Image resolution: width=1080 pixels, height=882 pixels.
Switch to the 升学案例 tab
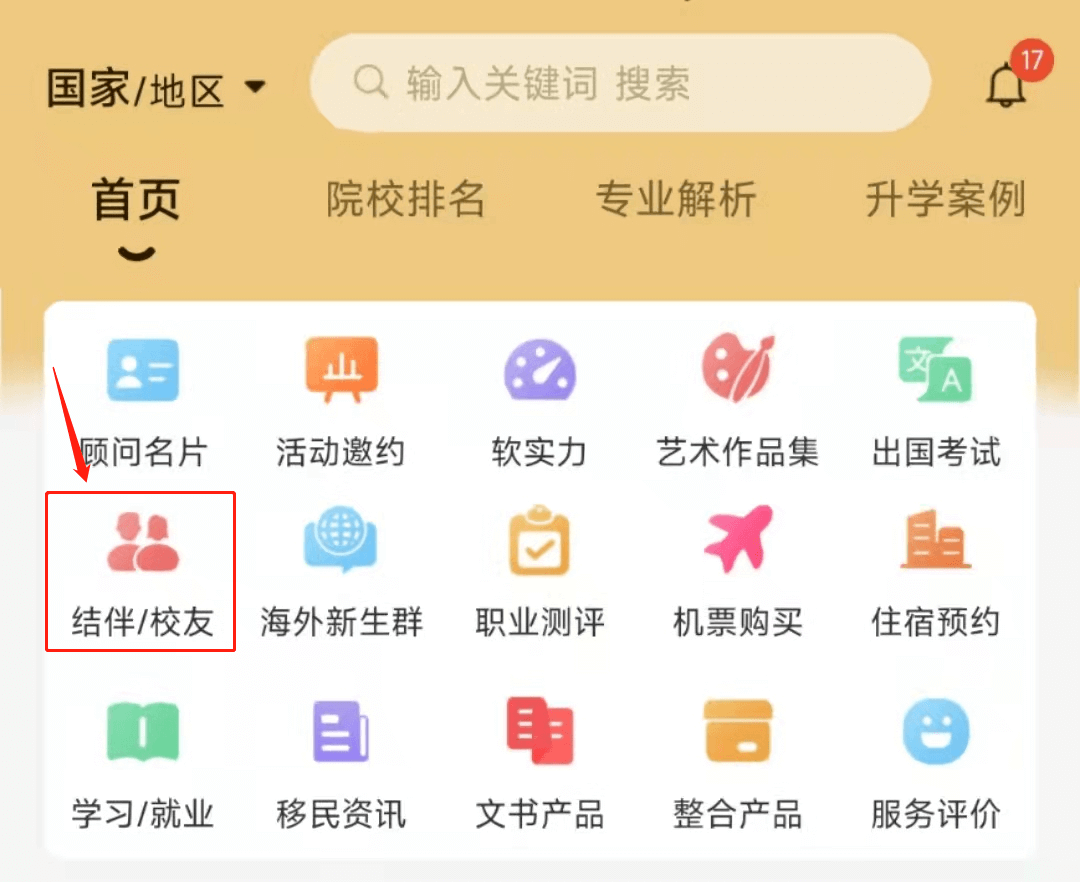coord(945,200)
